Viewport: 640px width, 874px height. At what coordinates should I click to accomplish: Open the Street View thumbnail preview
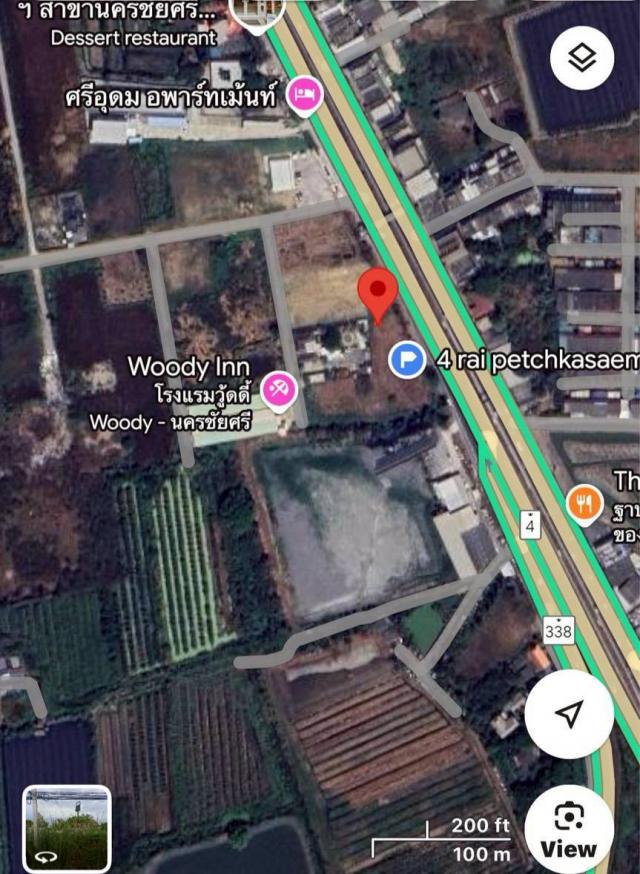coord(66,829)
